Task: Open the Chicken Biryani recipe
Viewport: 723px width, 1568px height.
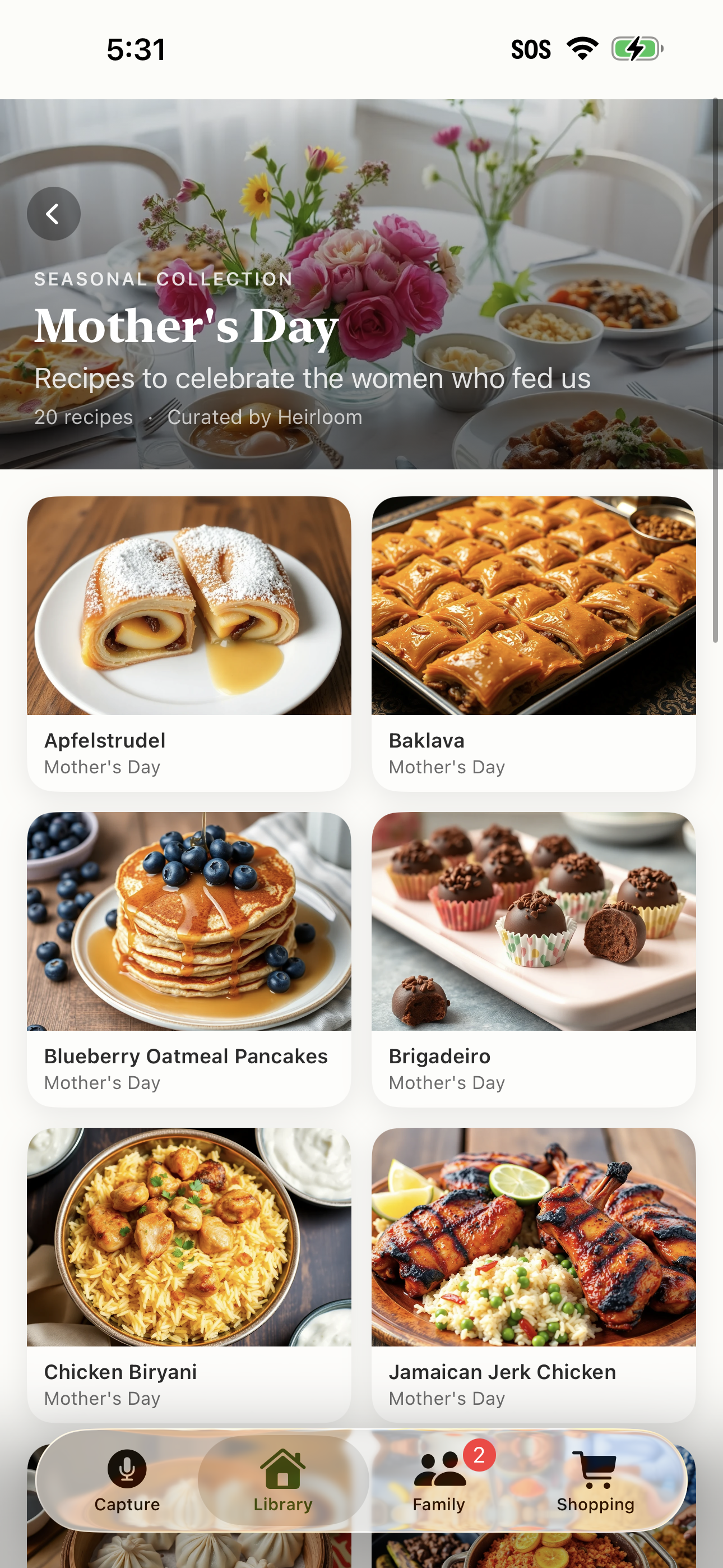Action: (x=189, y=1274)
